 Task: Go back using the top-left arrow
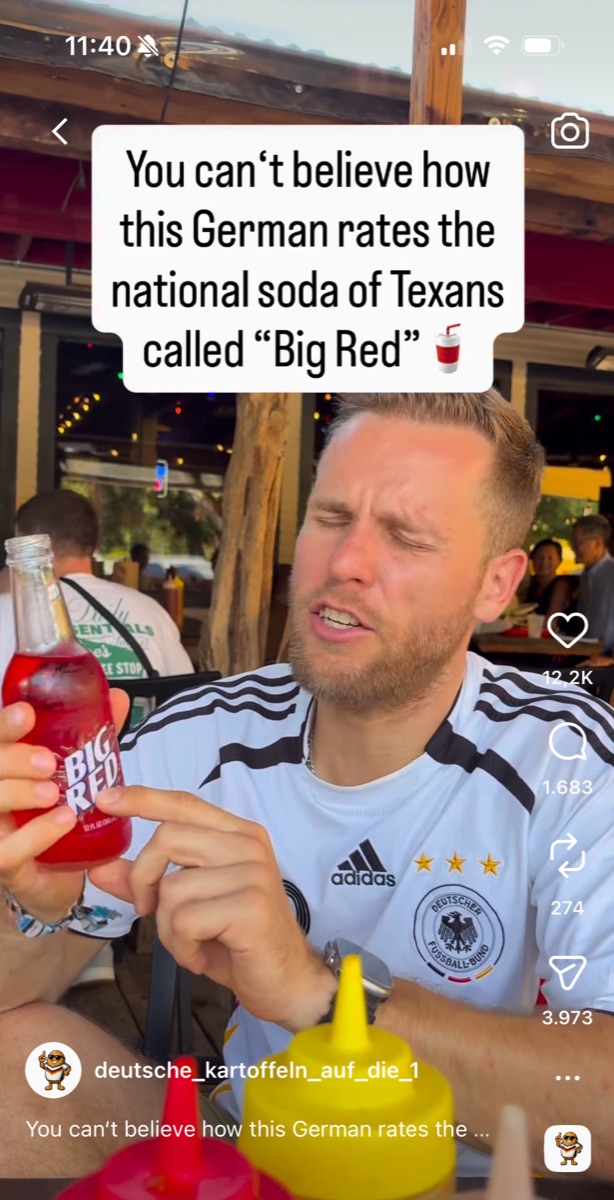[x=60, y=131]
